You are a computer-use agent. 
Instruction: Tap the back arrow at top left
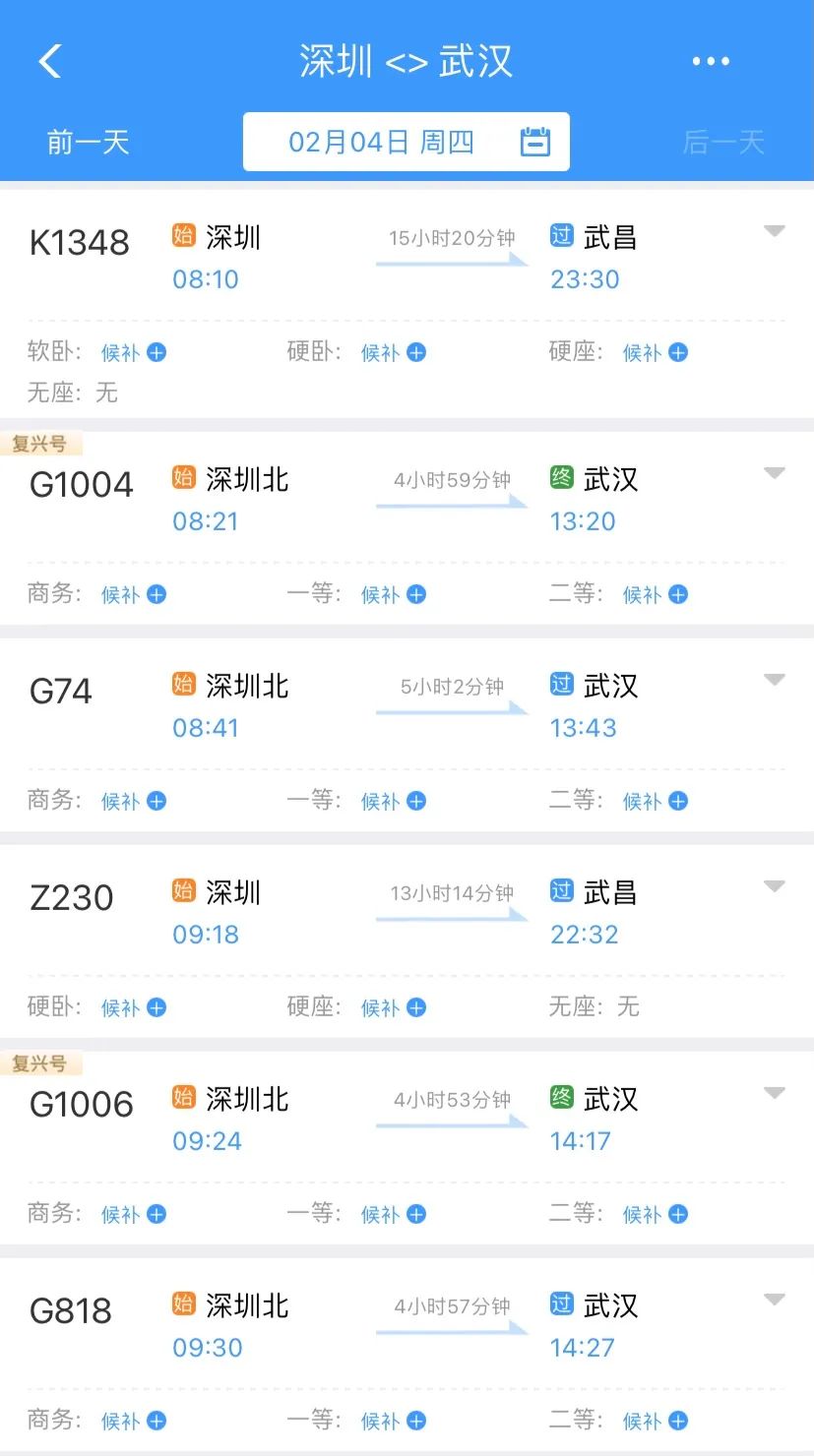pos(51,61)
